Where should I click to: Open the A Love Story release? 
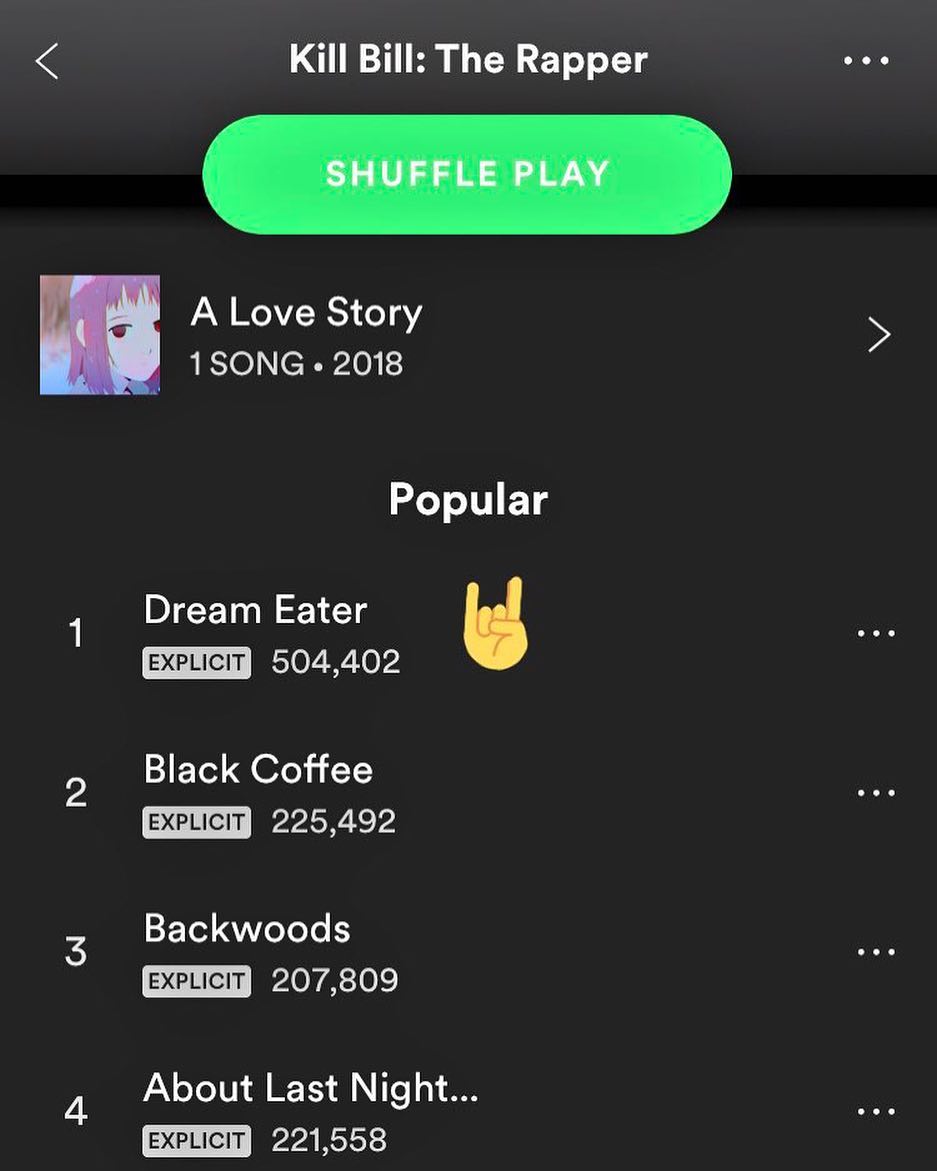(x=468, y=335)
